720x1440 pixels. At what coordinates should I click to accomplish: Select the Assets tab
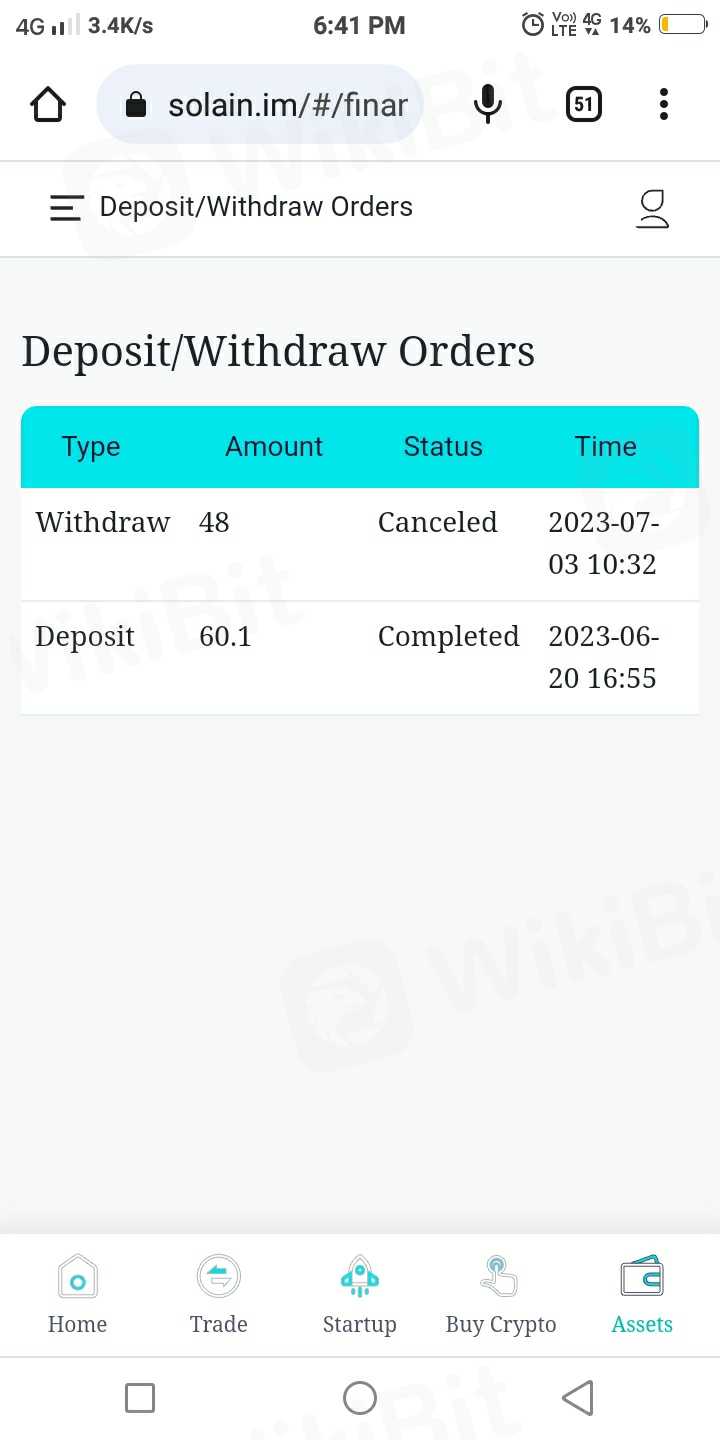coord(641,1295)
